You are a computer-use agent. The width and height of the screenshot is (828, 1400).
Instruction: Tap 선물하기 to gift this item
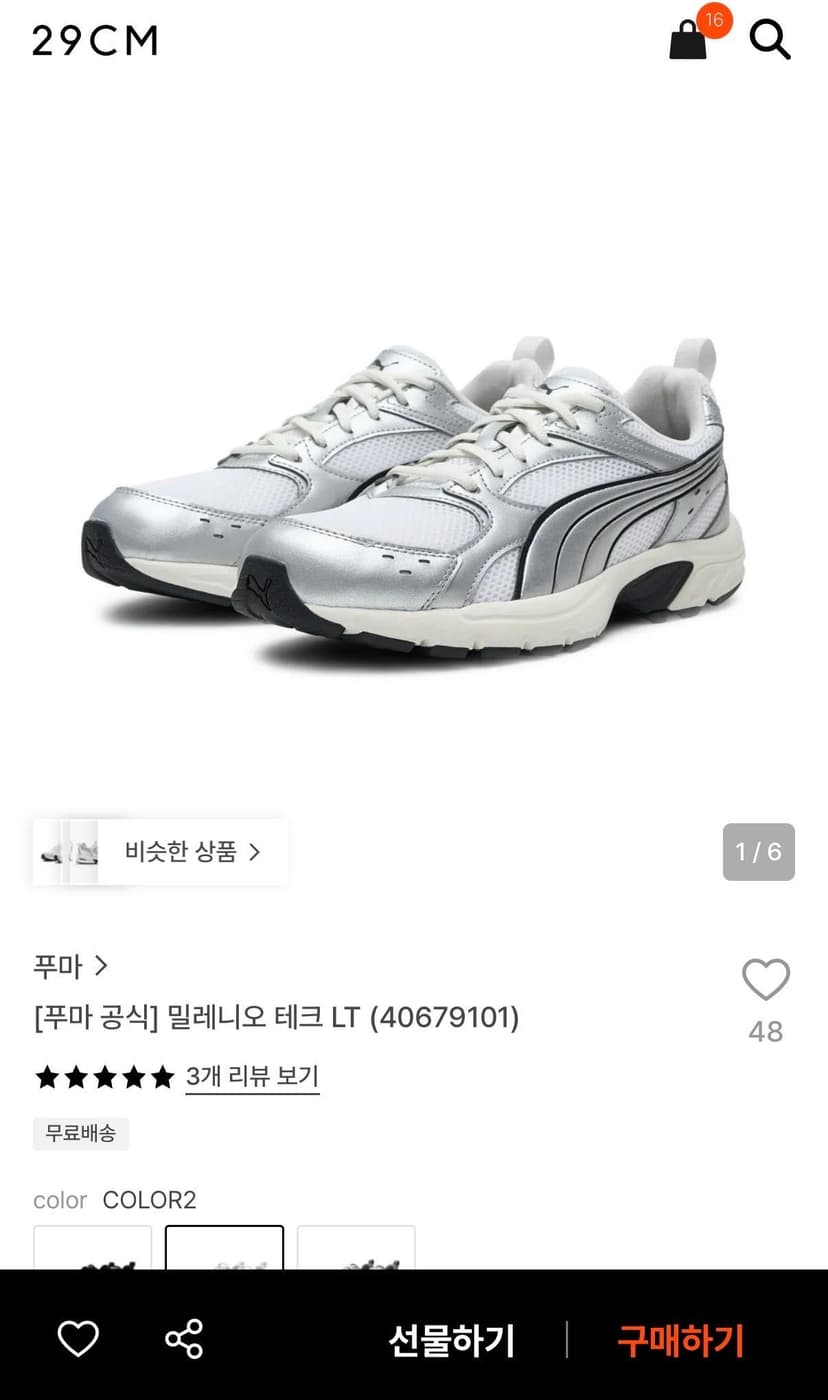[451, 1339]
